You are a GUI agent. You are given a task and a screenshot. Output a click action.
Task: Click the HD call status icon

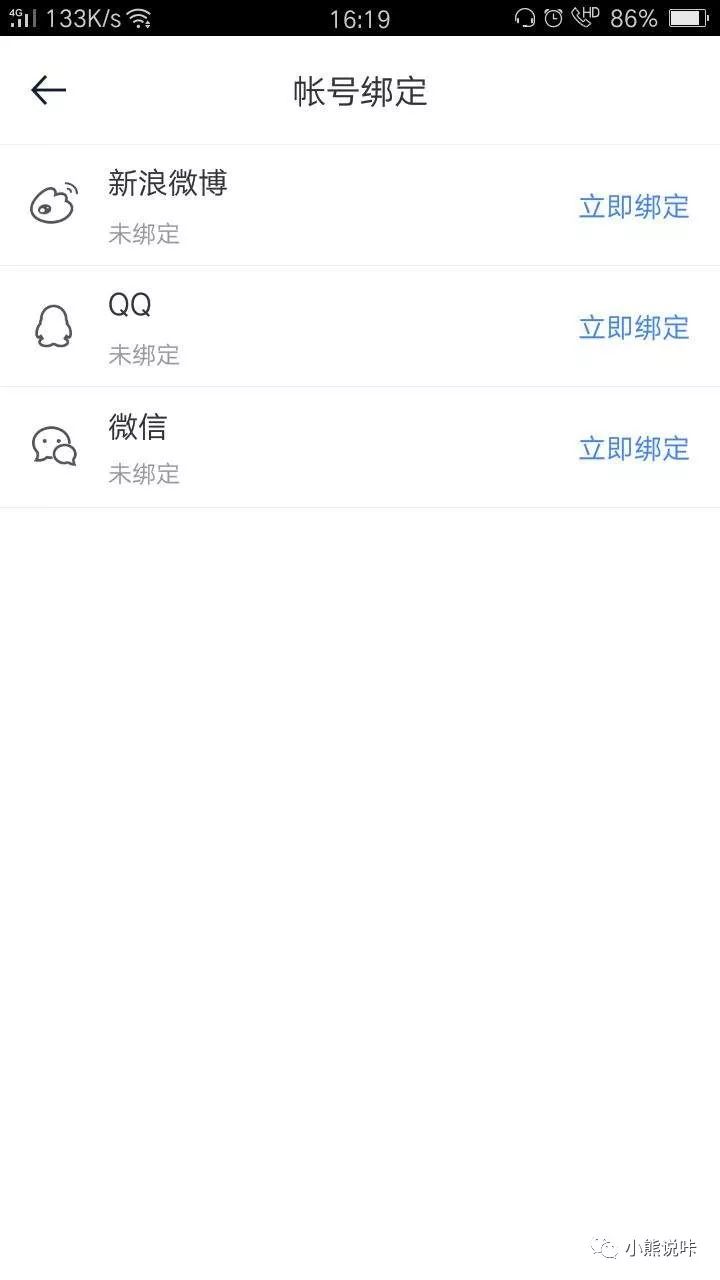click(x=585, y=17)
